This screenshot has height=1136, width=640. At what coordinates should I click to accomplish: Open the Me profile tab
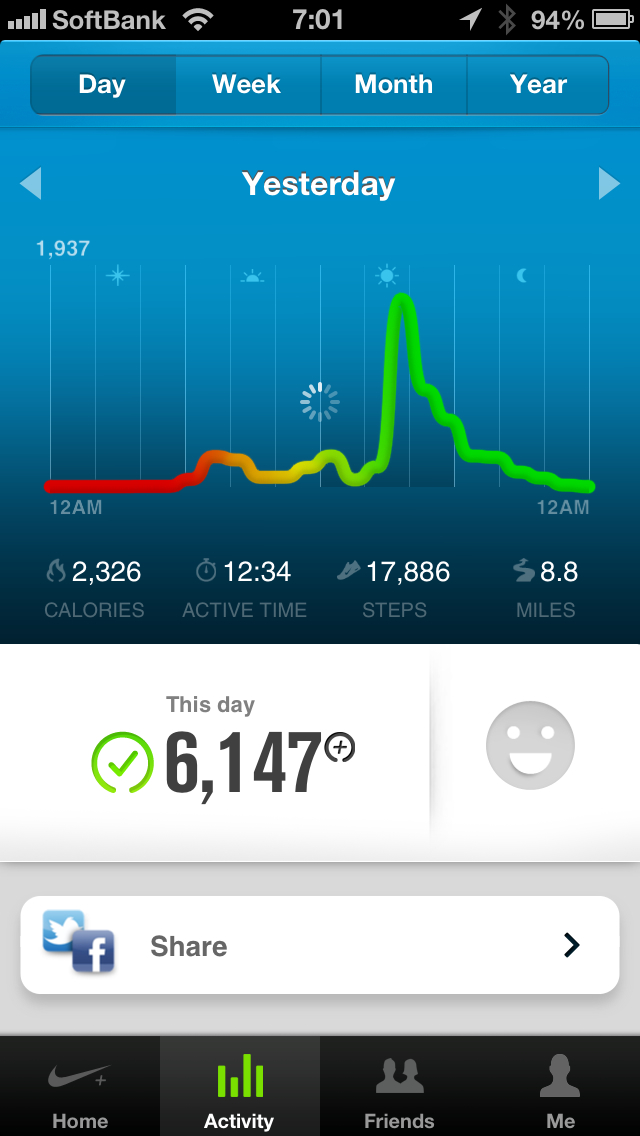pos(560,1090)
